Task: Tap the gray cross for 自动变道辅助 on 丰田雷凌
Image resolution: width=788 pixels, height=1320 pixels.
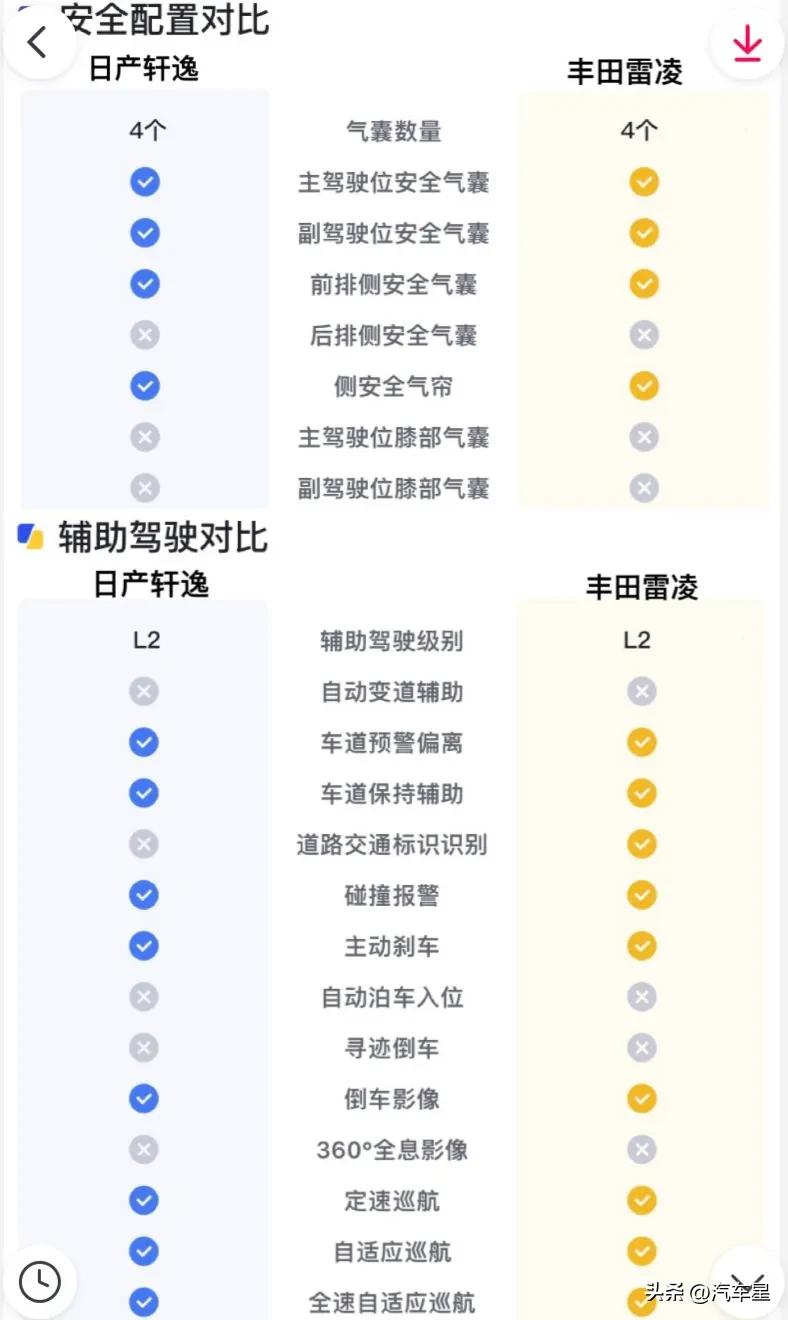Action: [x=642, y=691]
